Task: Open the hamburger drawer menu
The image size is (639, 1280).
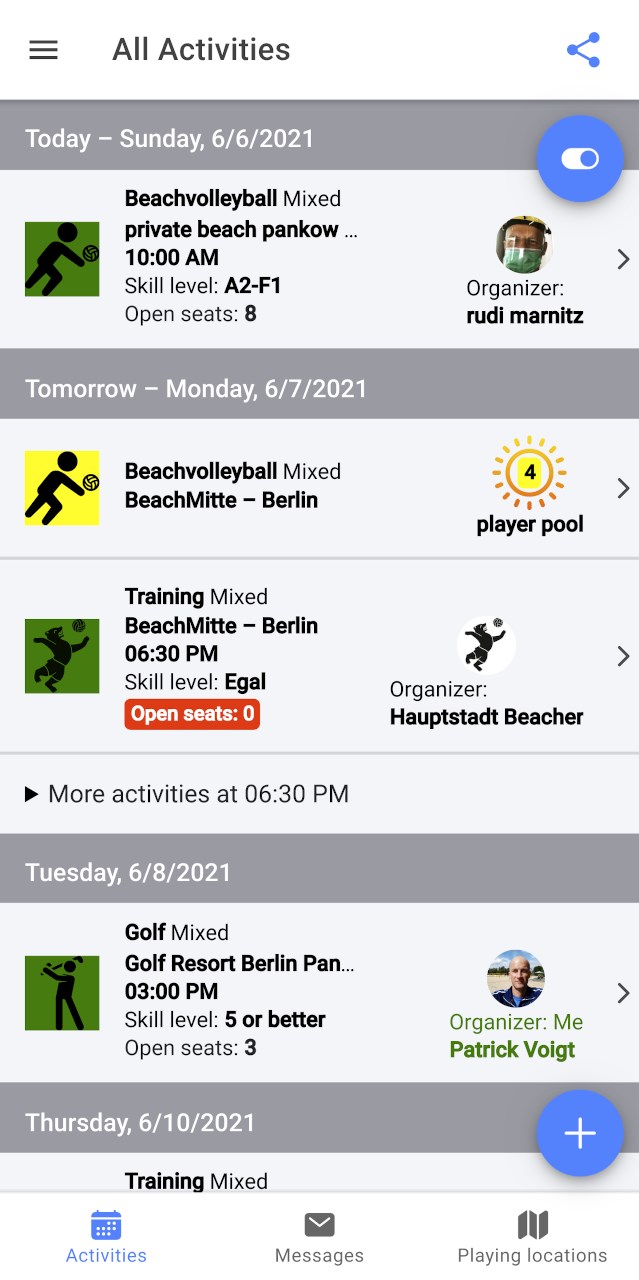Action: click(43, 50)
